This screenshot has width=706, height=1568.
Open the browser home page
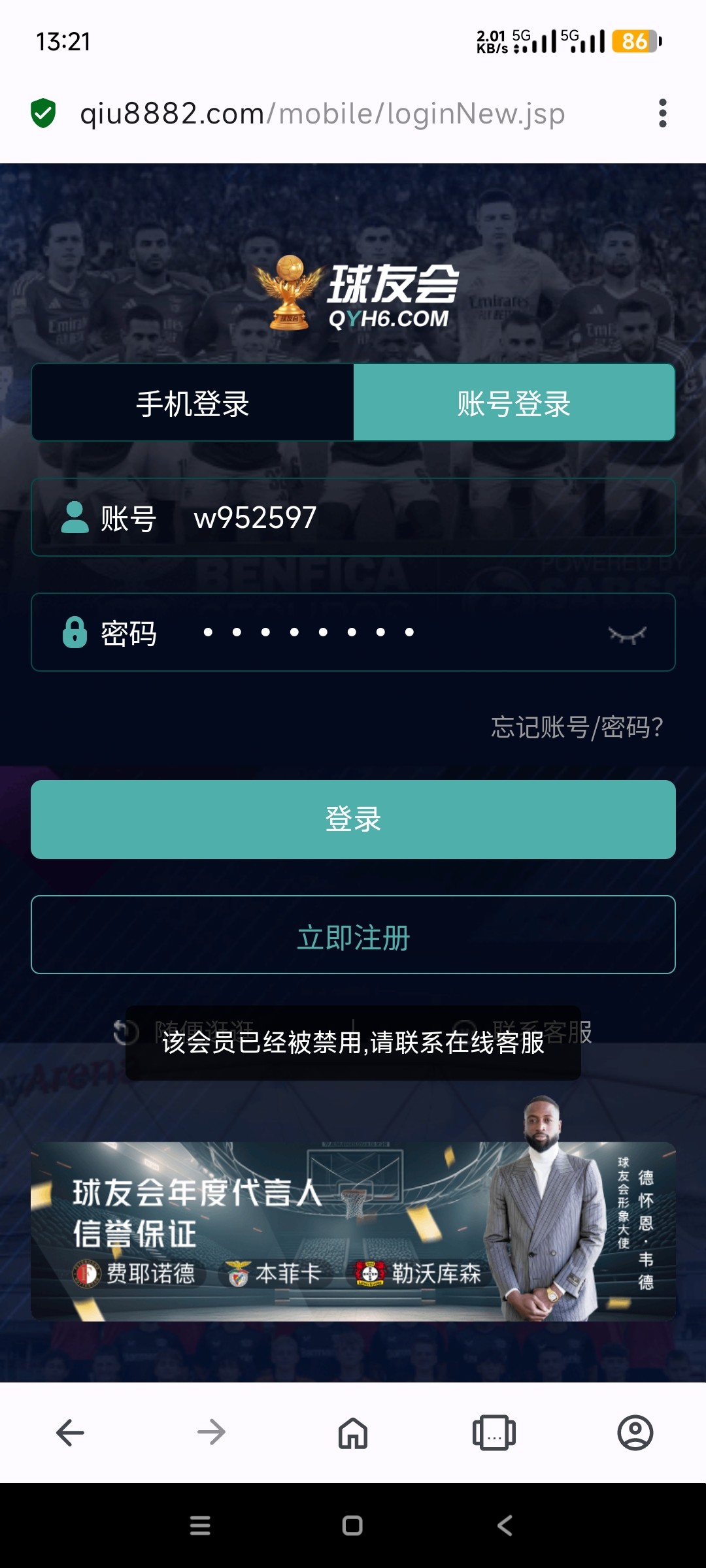(x=353, y=1433)
